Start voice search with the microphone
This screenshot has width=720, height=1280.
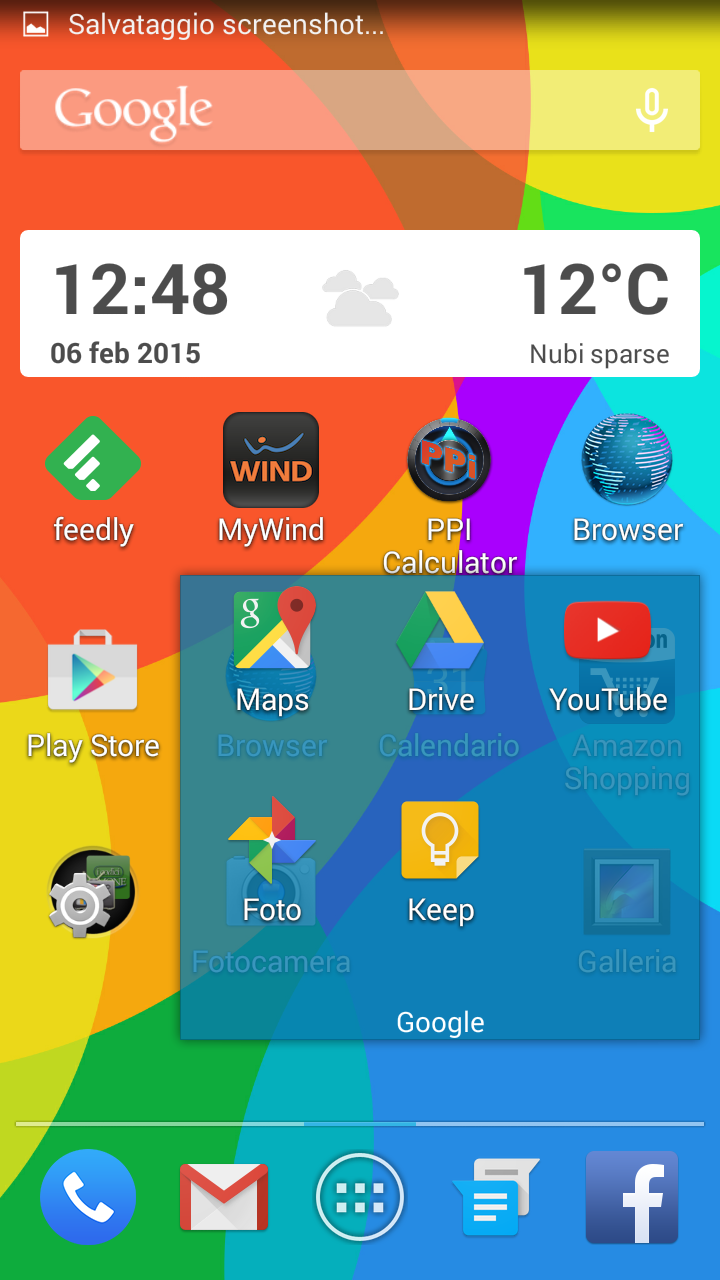coord(651,111)
